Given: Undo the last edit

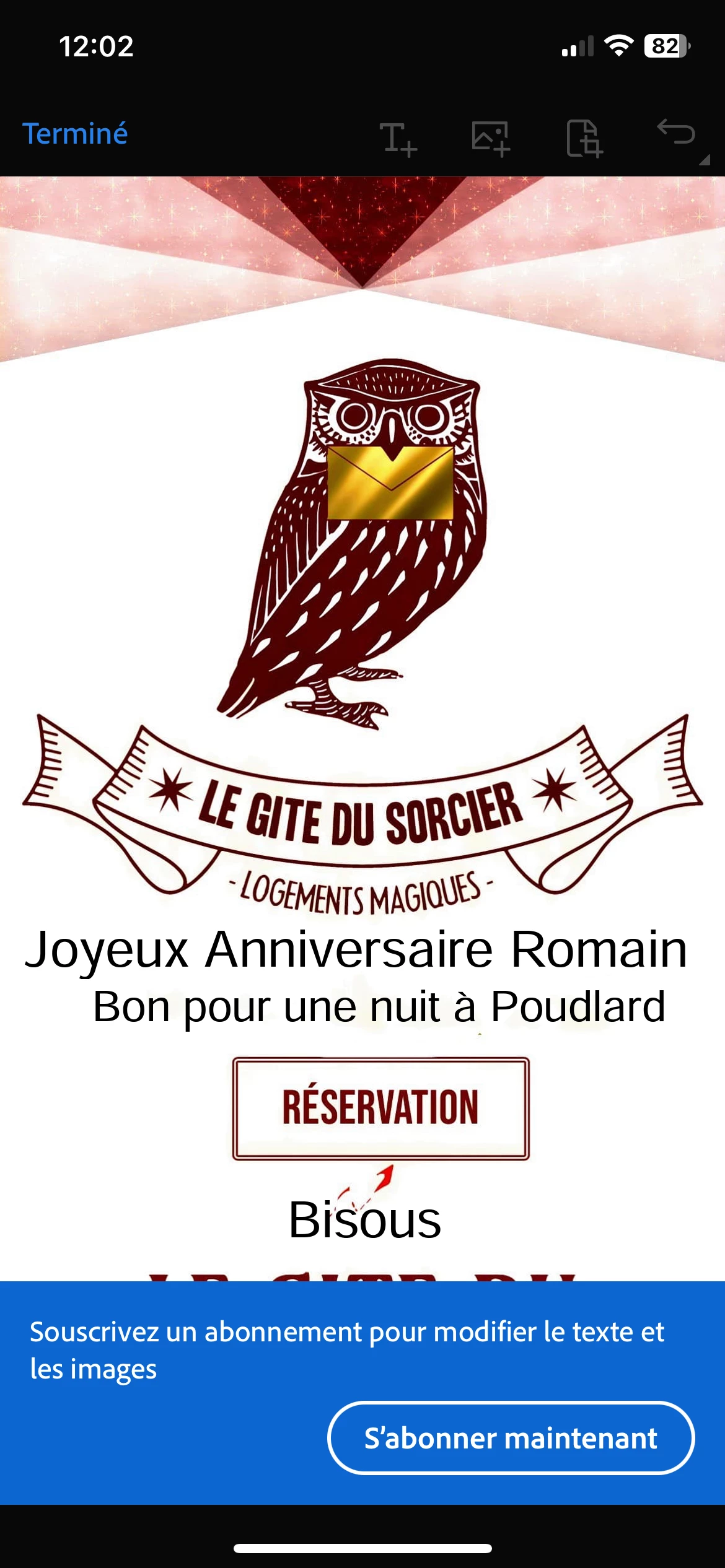Looking at the screenshot, I should click(676, 132).
